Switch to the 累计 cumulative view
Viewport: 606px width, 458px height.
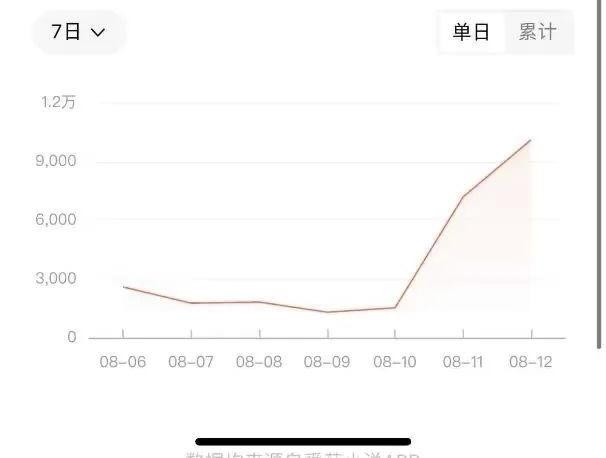[538, 32]
